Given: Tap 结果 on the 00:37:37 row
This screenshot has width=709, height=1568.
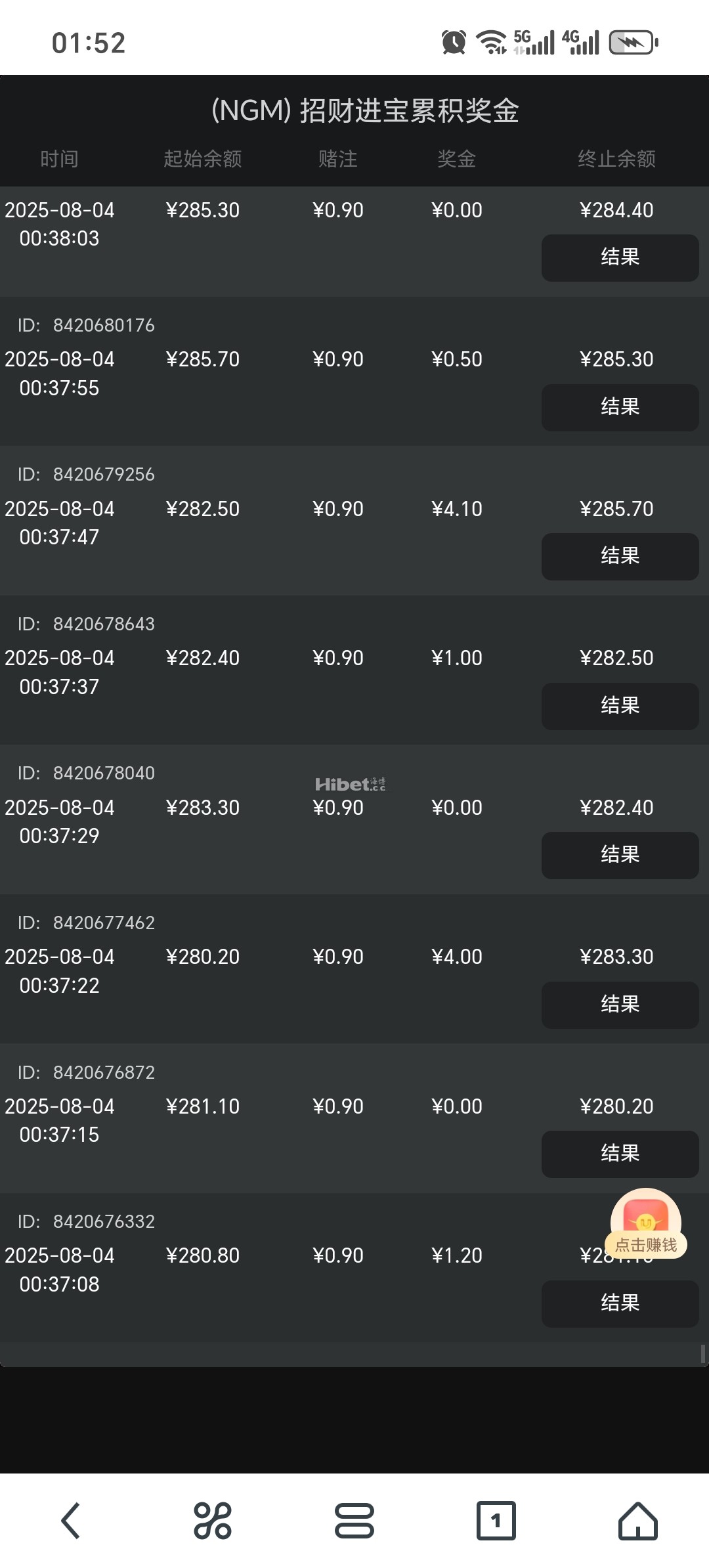Looking at the screenshot, I should [x=620, y=706].
